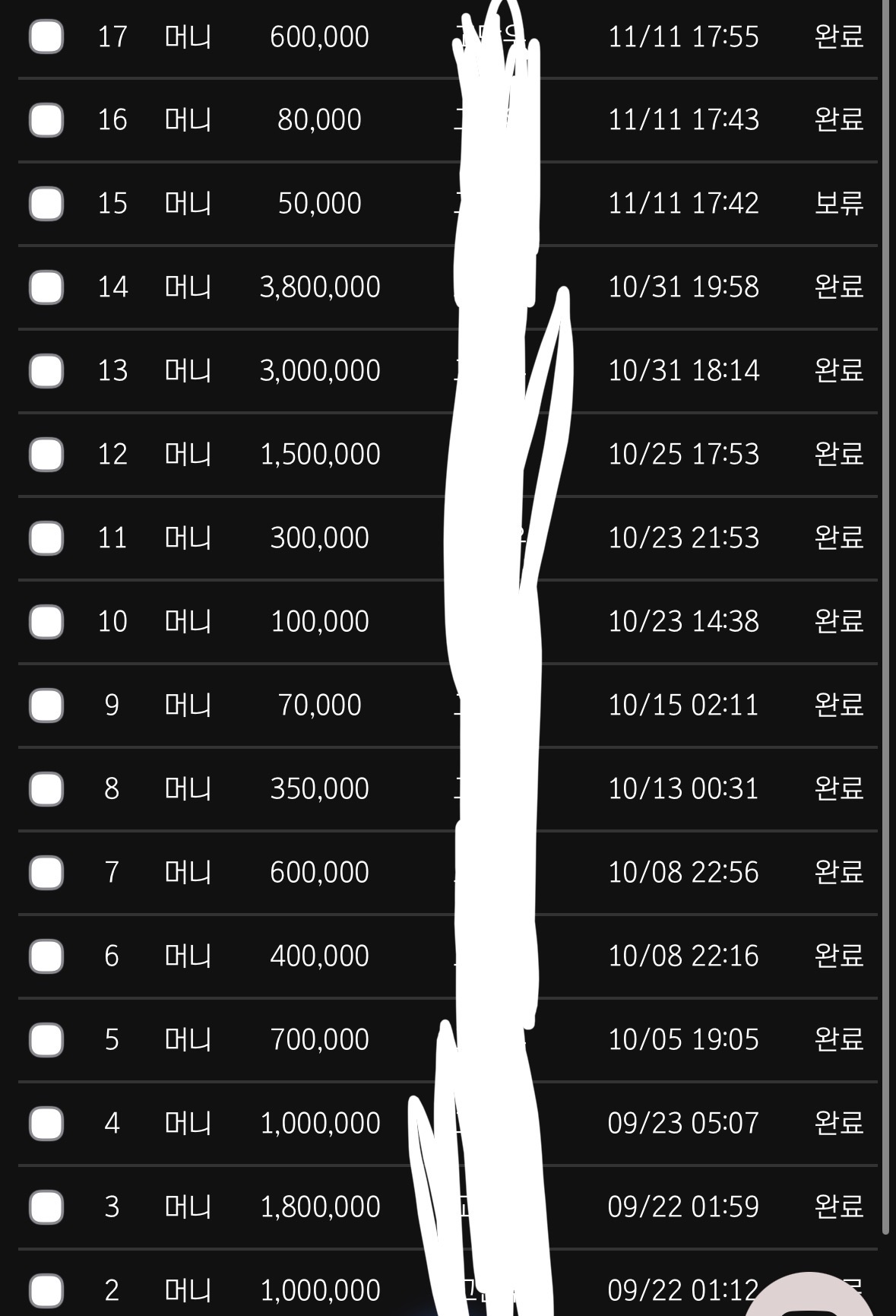Viewport: 896px width, 1316px height.
Task: Tick the checkbox for row 7
Action: [x=46, y=873]
